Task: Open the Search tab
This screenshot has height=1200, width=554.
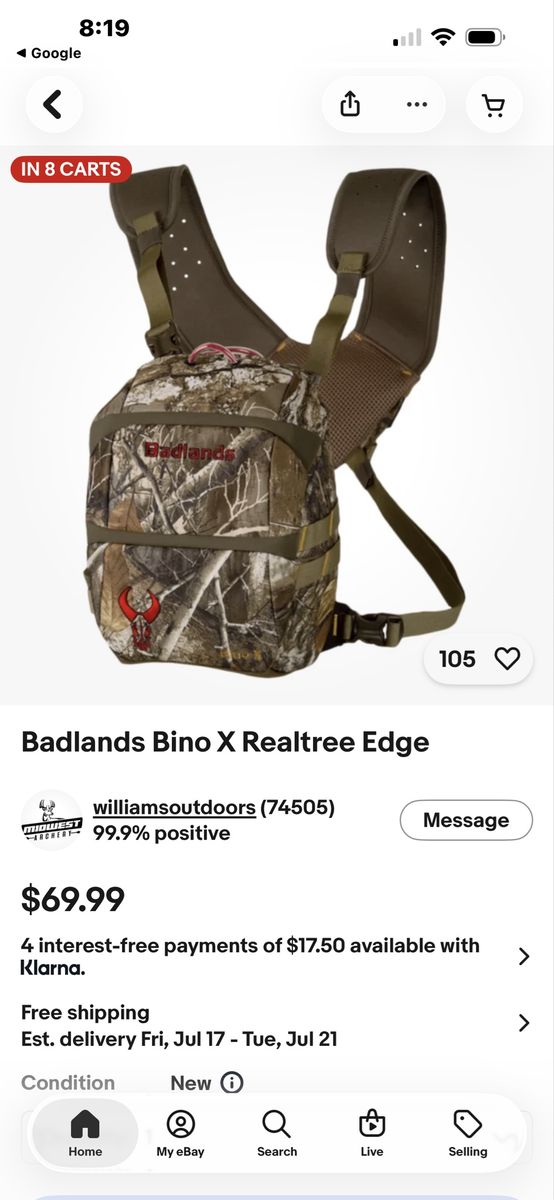Action: tap(277, 1133)
